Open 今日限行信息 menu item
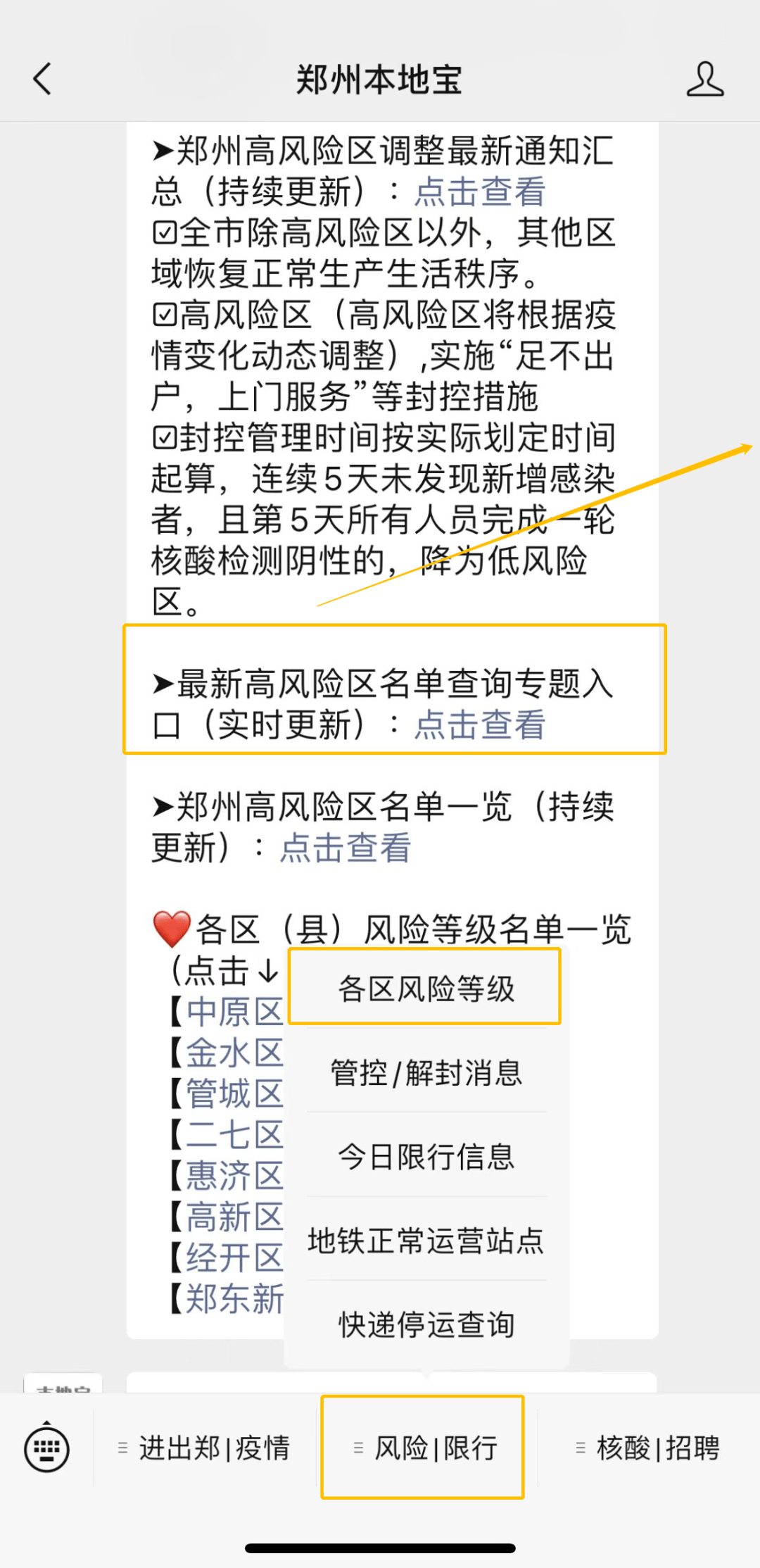This screenshot has width=760, height=1568. [426, 1156]
